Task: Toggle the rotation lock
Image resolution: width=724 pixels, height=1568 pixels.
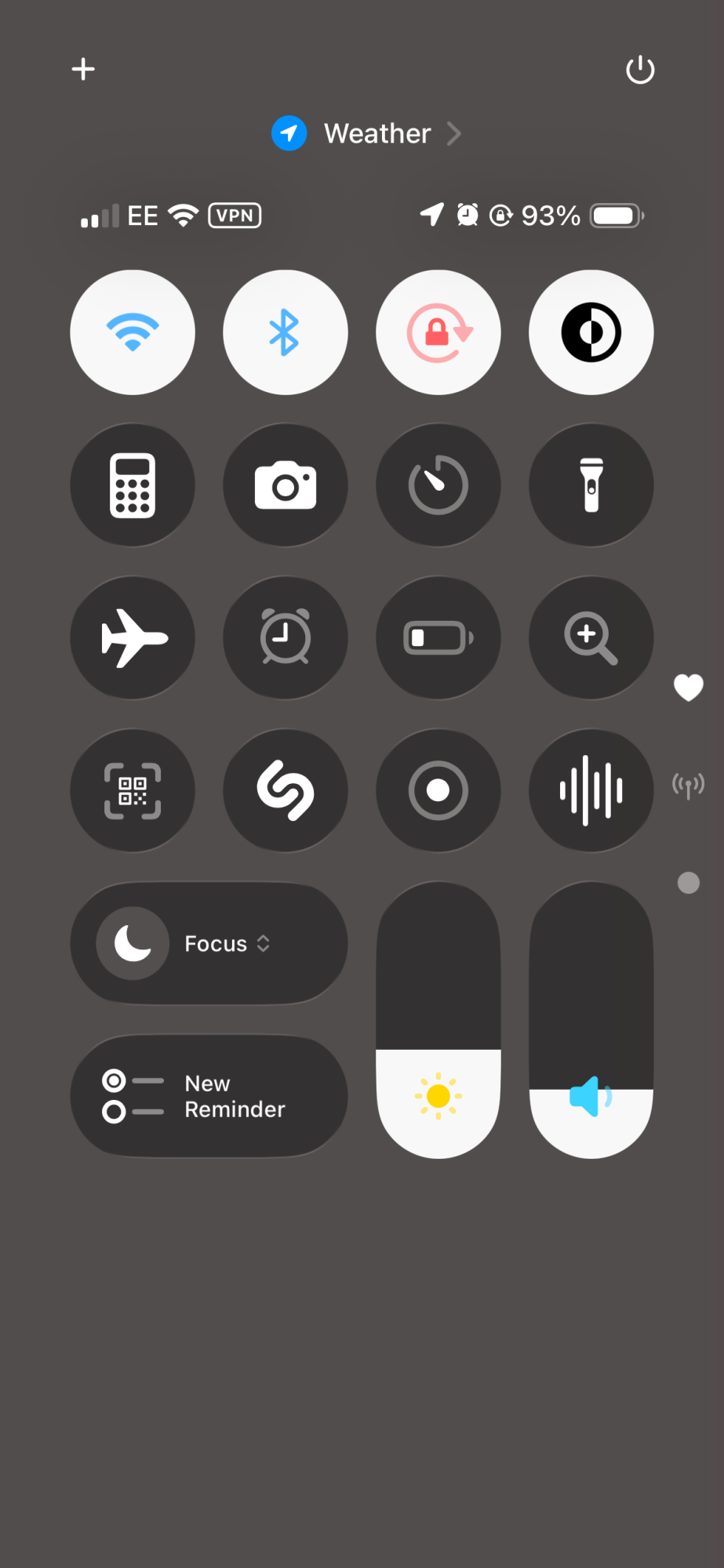Action: coord(438,332)
